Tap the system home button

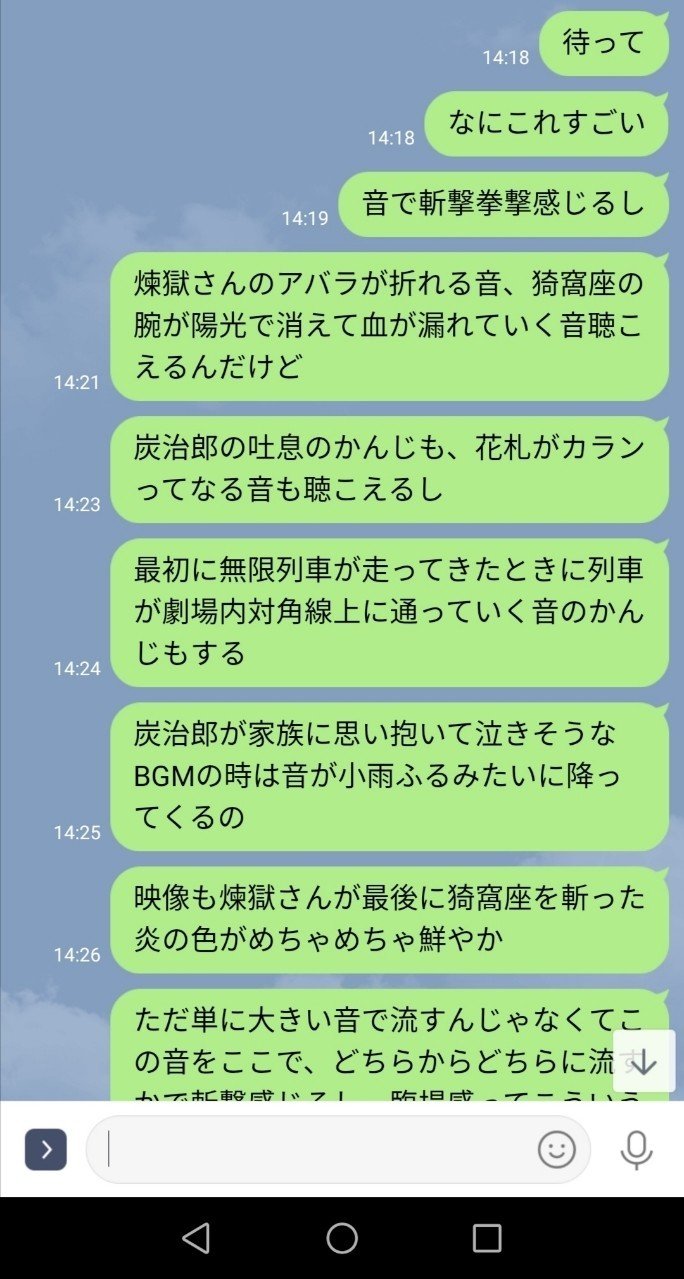coord(342,1238)
